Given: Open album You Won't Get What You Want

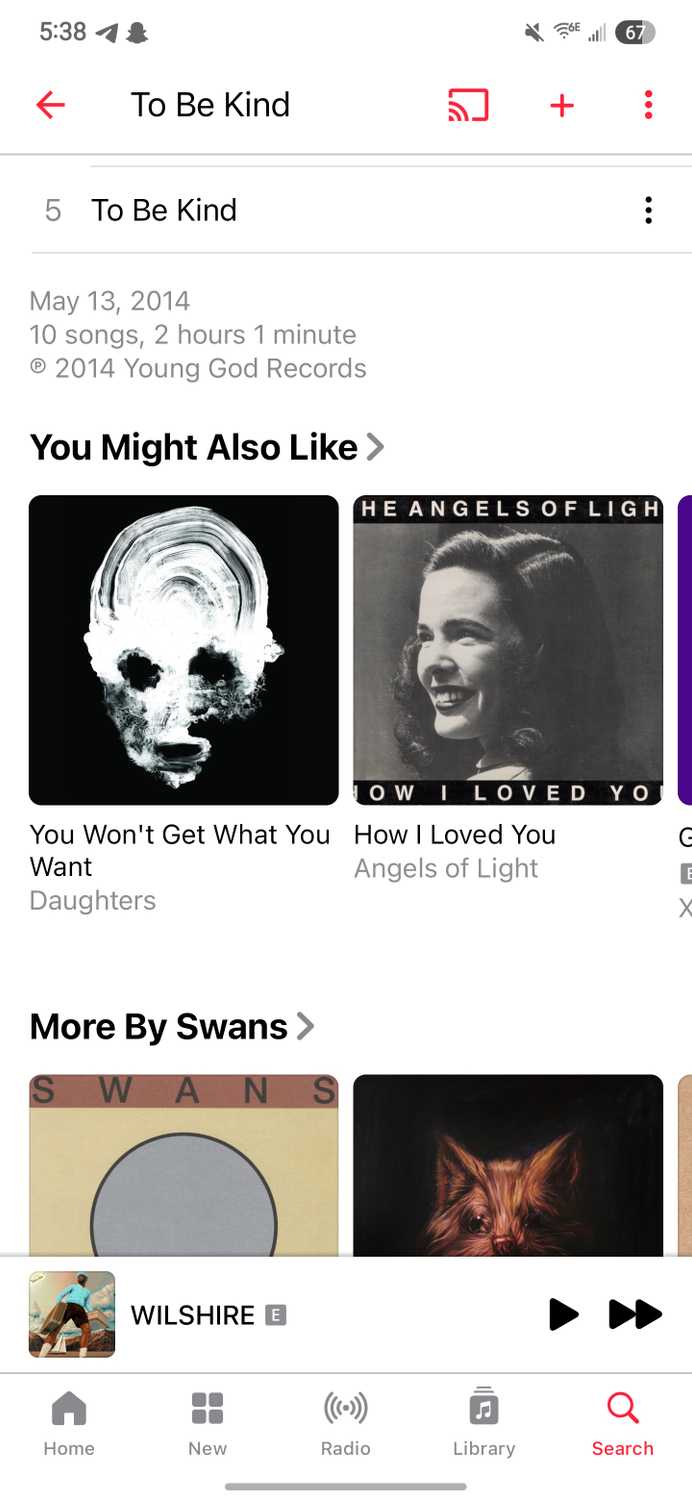Looking at the screenshot, I should [x=184, y=650].
